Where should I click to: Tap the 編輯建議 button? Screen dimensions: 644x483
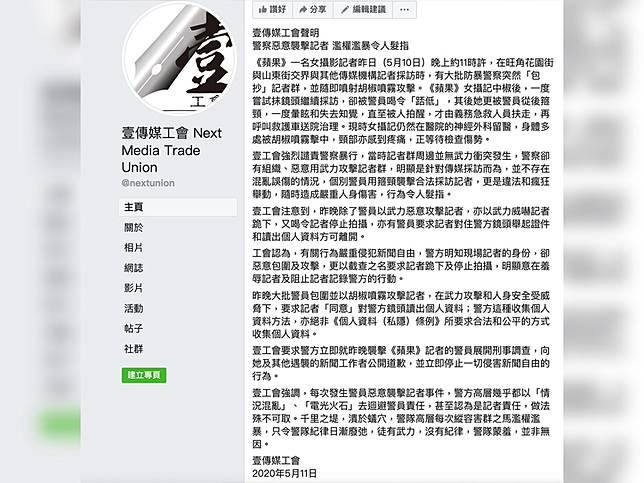(363, 9)
